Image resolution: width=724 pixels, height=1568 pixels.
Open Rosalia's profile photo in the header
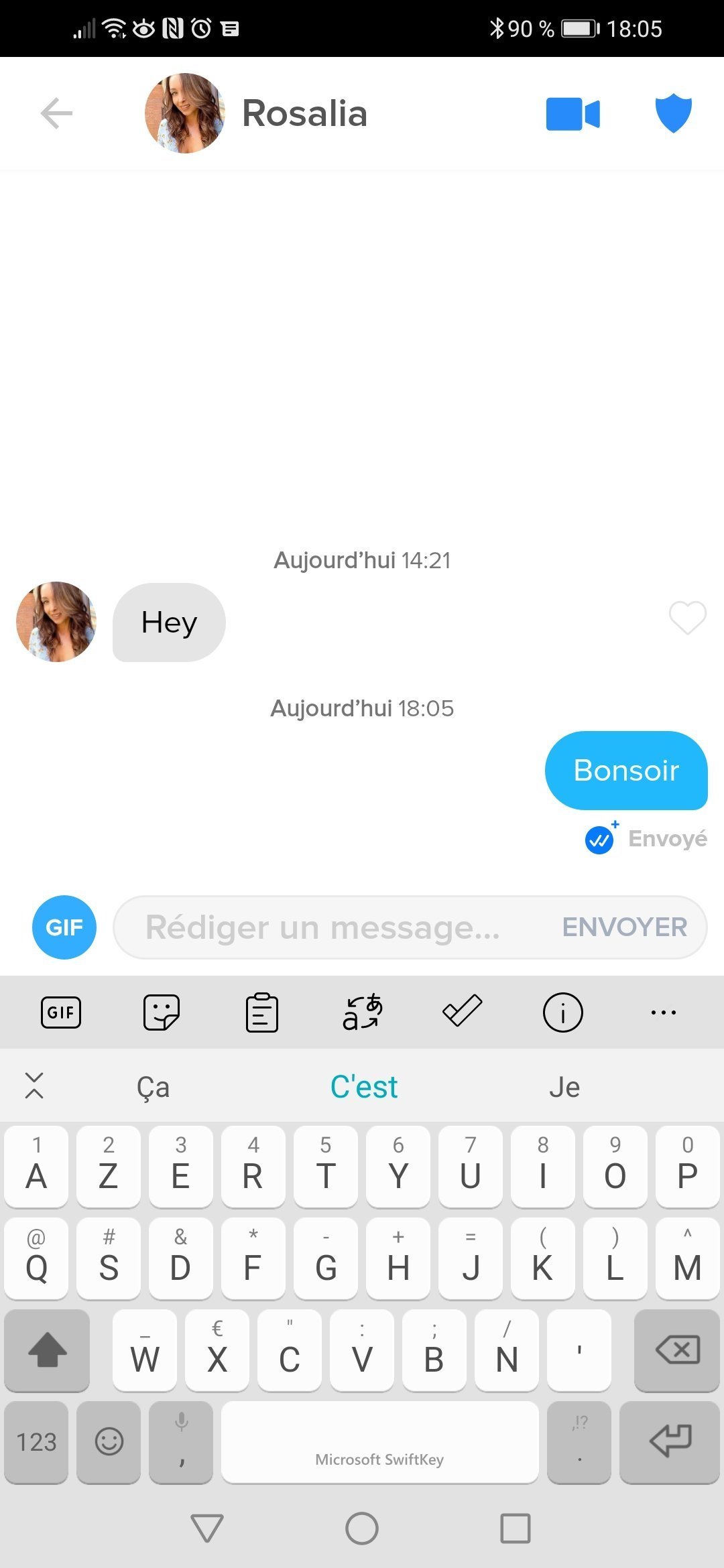185,113
